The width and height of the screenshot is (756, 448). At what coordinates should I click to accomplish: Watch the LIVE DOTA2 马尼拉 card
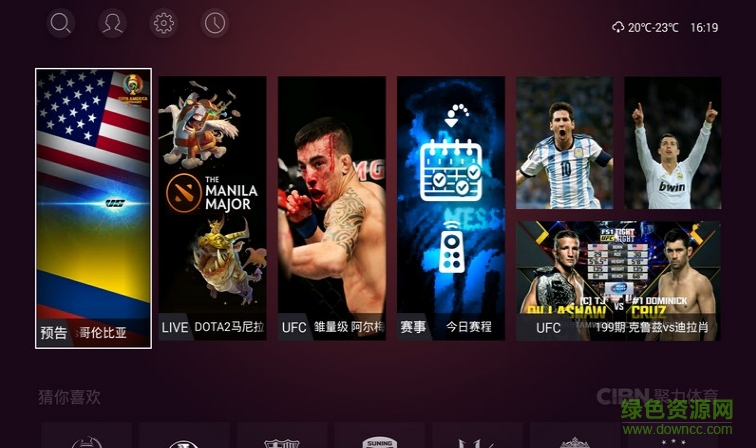pos(212,208)
